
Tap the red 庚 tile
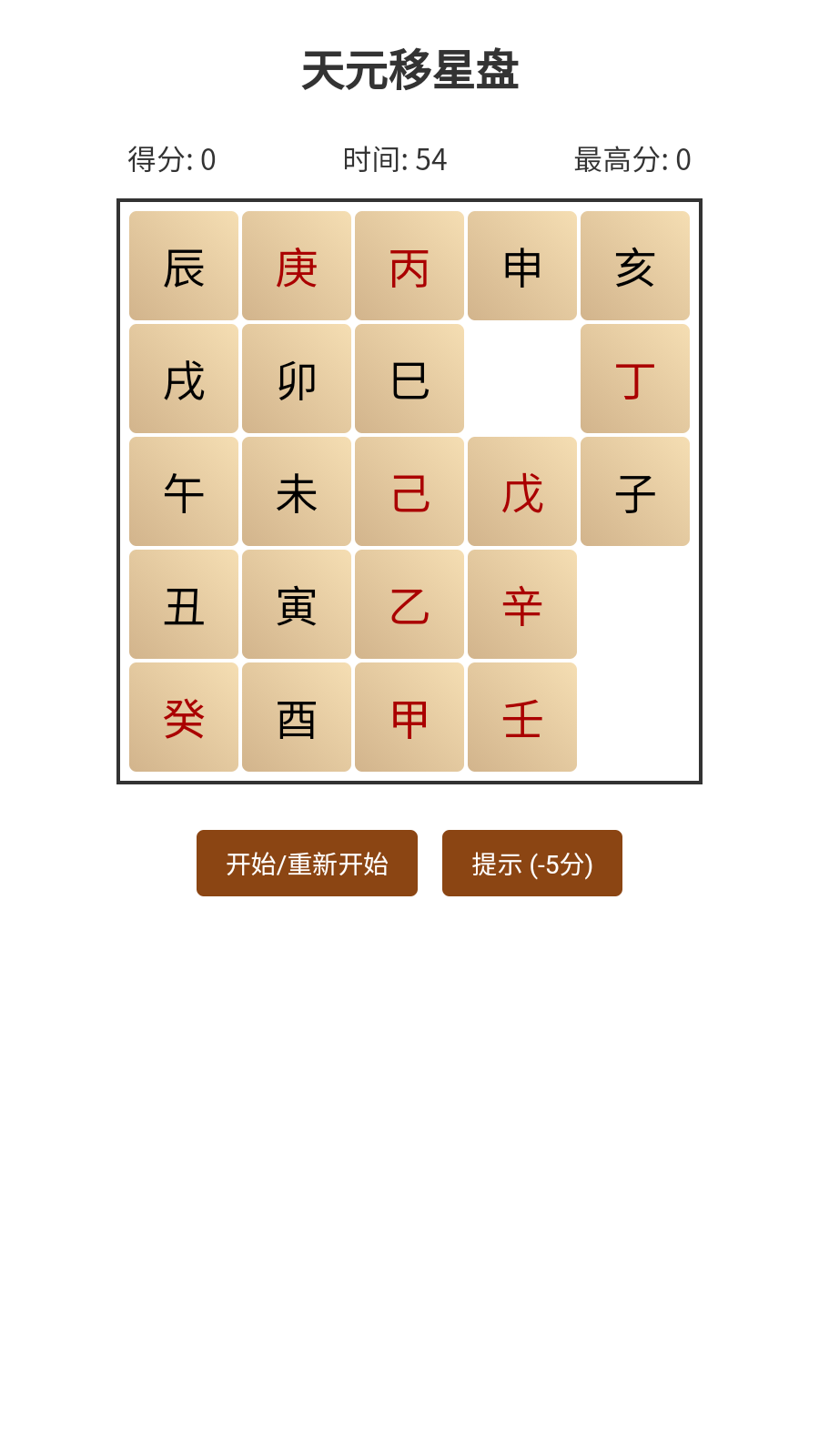[x=297, y=266]
